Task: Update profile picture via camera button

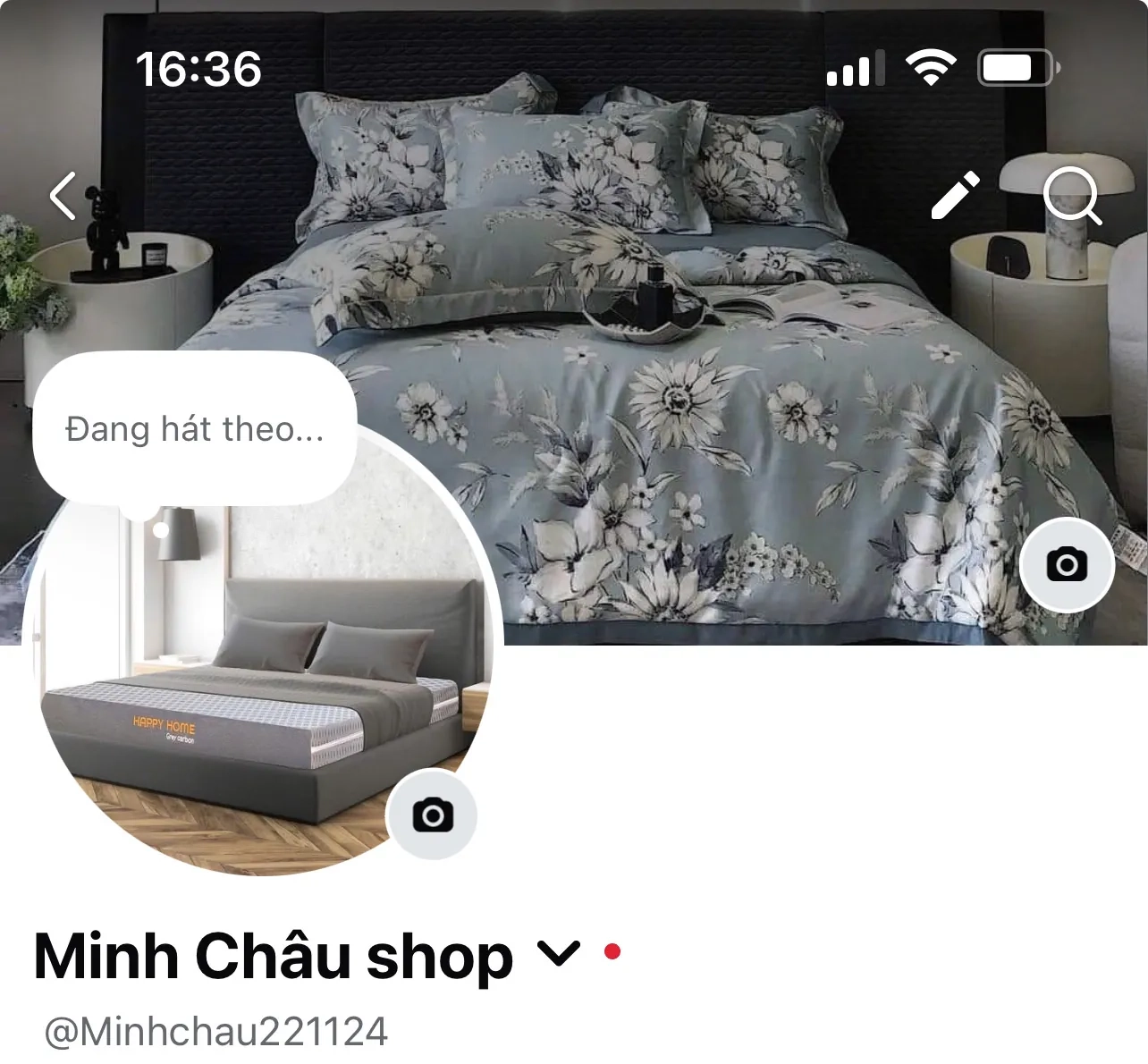Action: coord(432,815)
